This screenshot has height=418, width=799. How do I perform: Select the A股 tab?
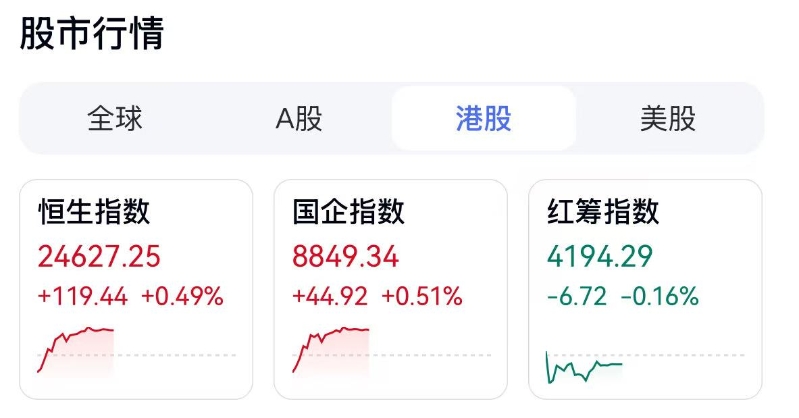(x=299, y=119)
